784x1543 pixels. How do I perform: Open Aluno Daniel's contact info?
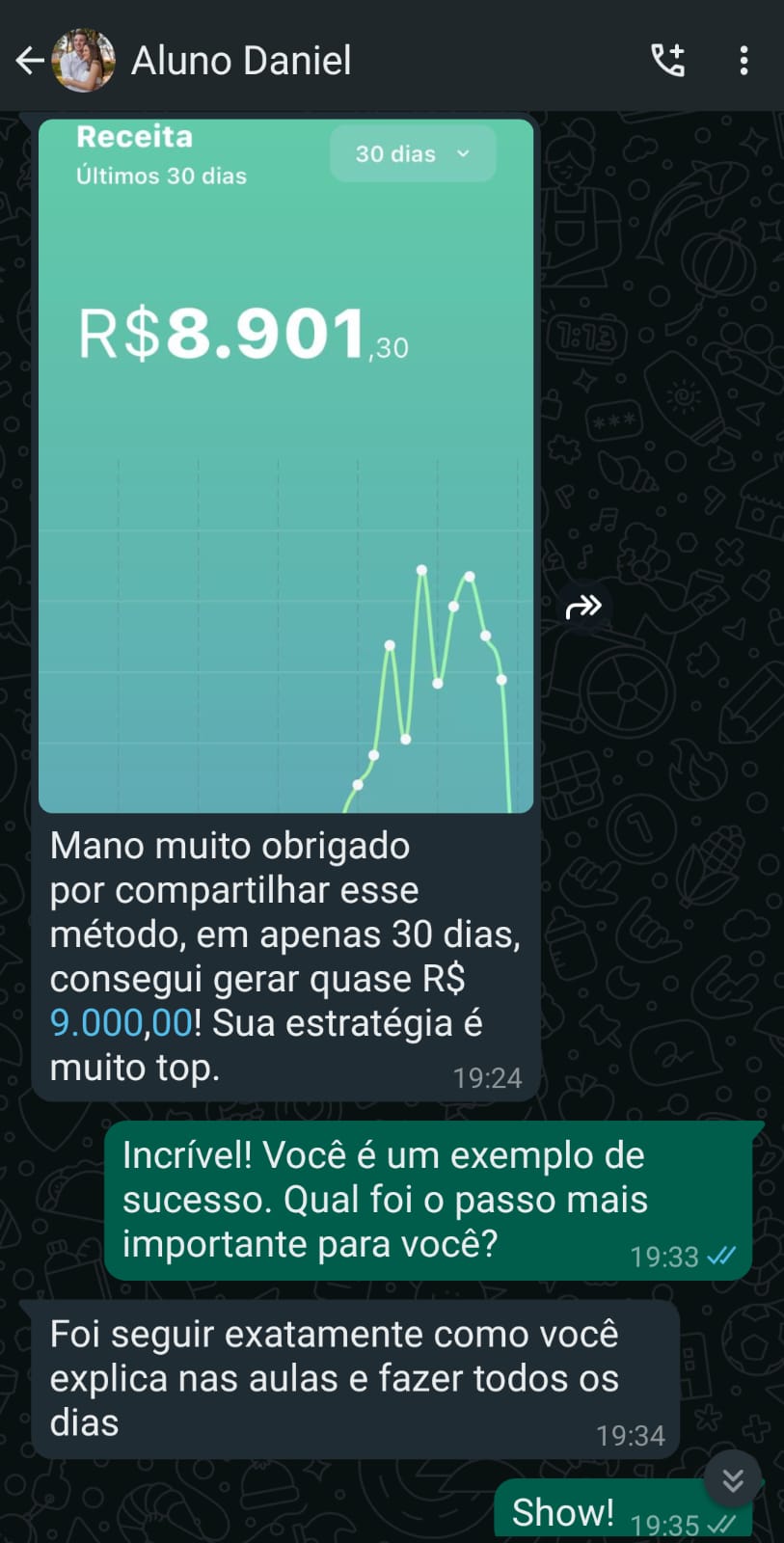tap(240, 61)
